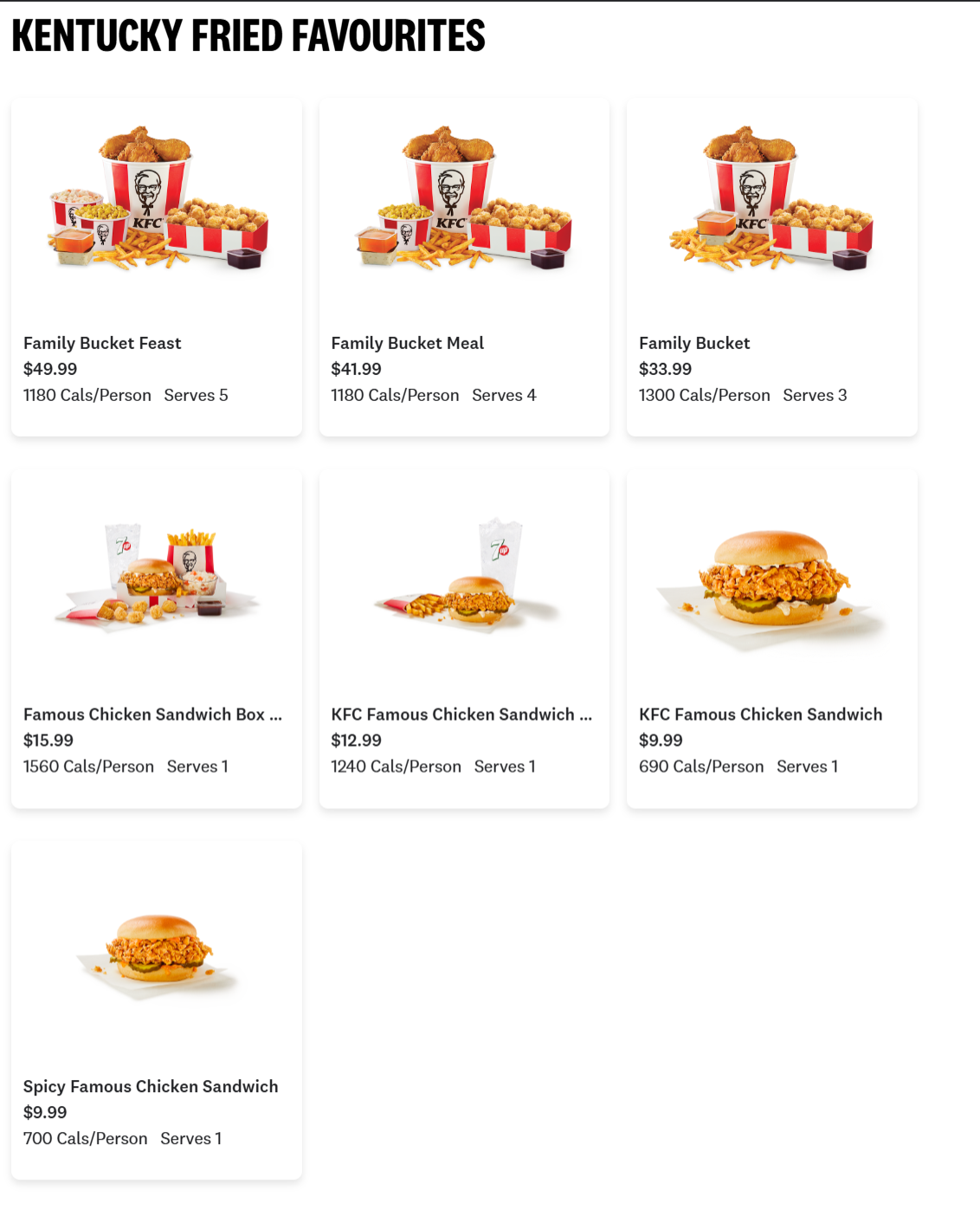Click the Family Bucket Meal product image

click(464, 199)
